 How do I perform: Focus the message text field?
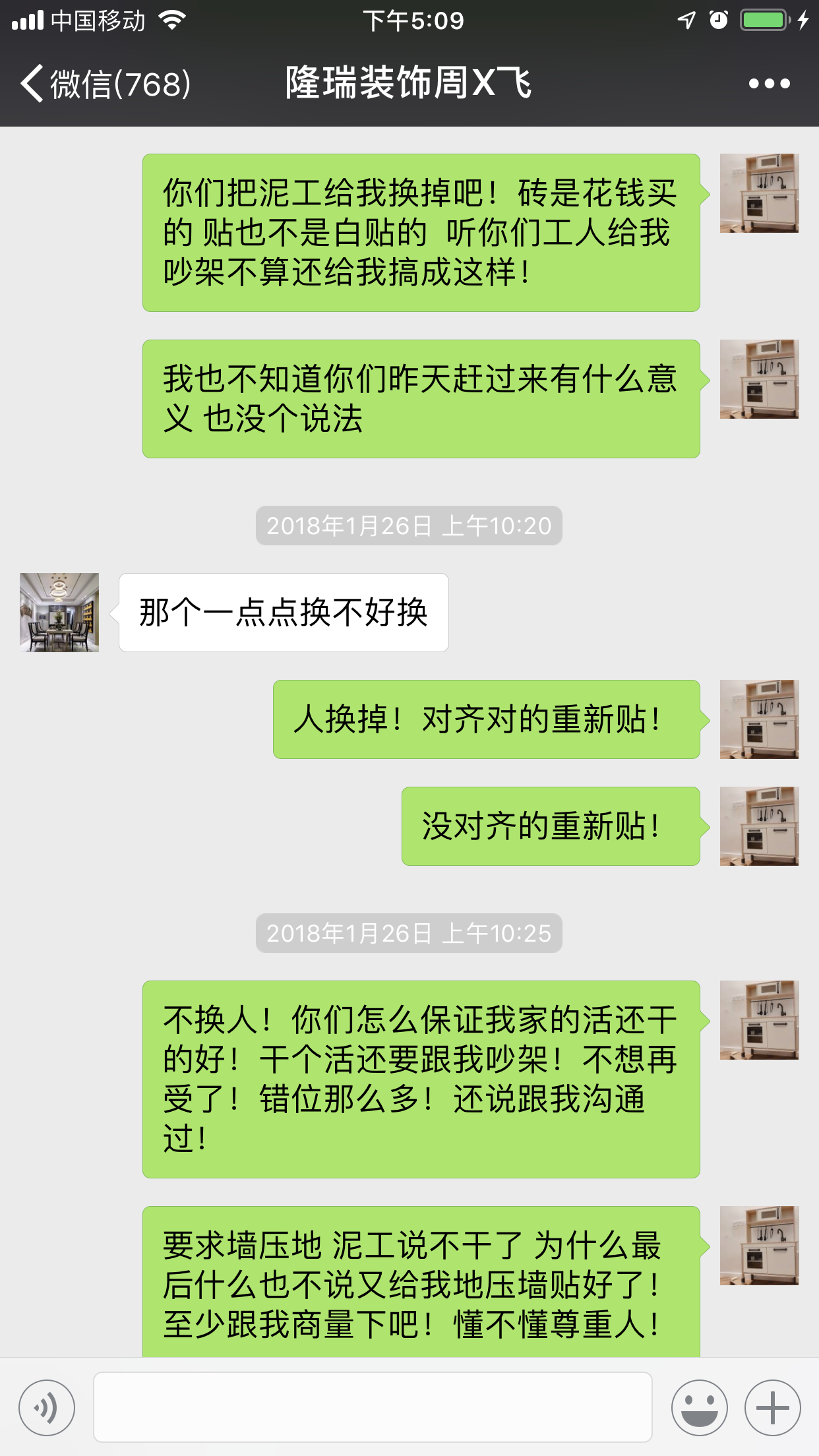373,1407
